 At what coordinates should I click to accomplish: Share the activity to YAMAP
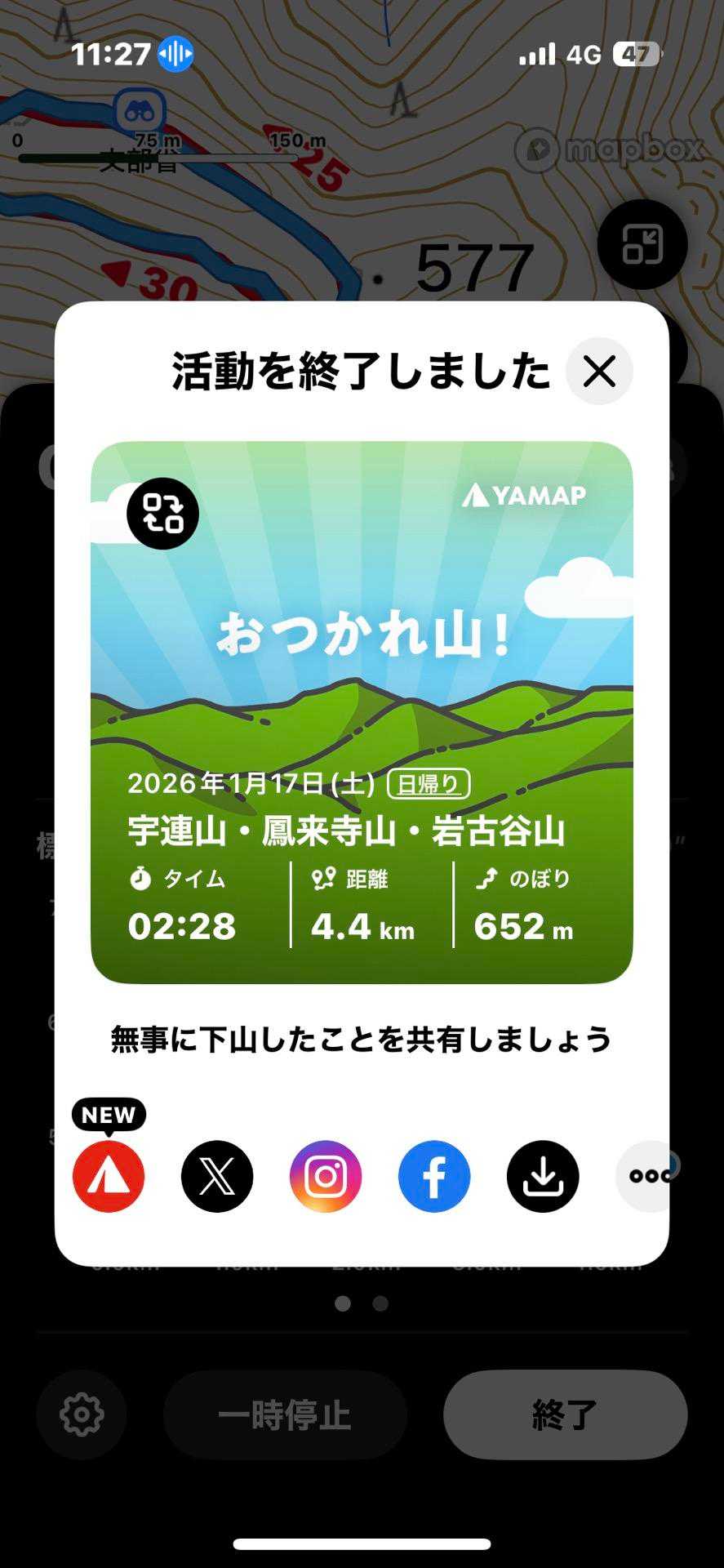109,1176
